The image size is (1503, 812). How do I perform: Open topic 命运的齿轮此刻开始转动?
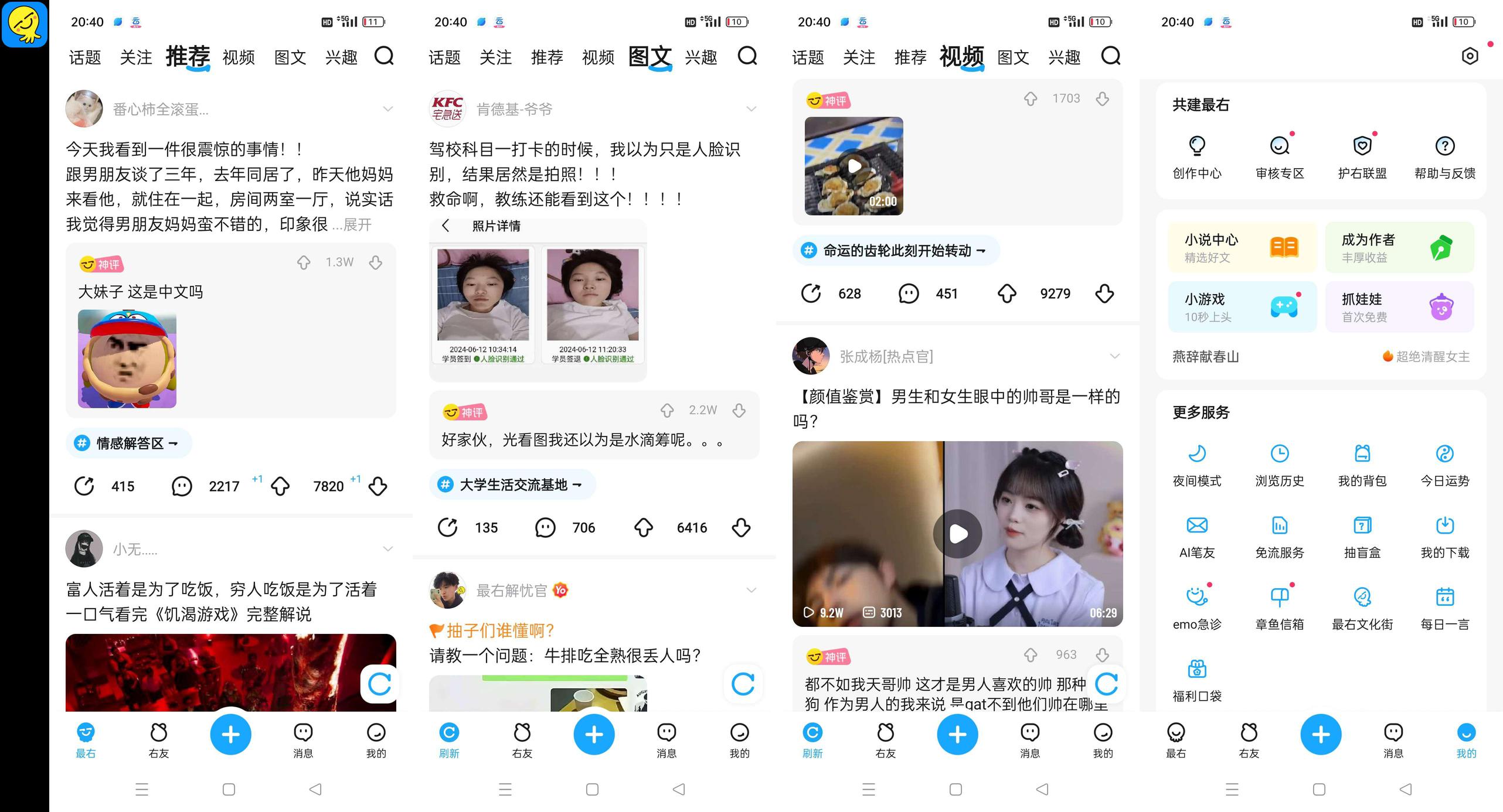click(x=896, y=251)
